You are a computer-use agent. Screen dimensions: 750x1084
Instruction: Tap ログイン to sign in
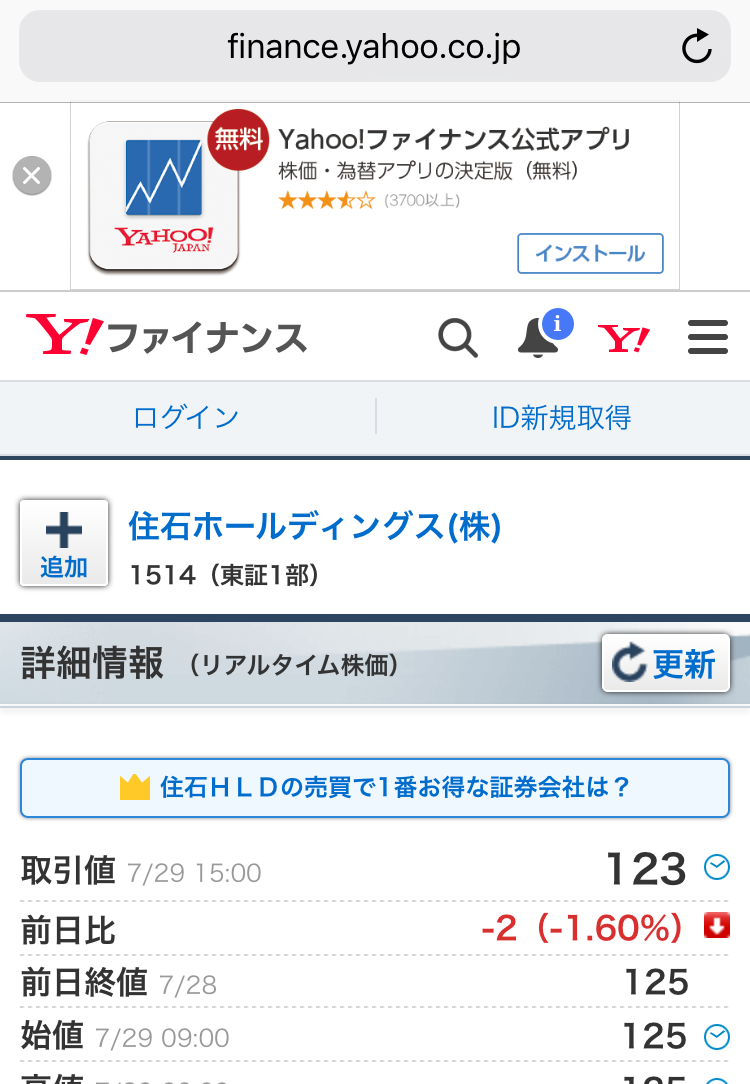187,417
